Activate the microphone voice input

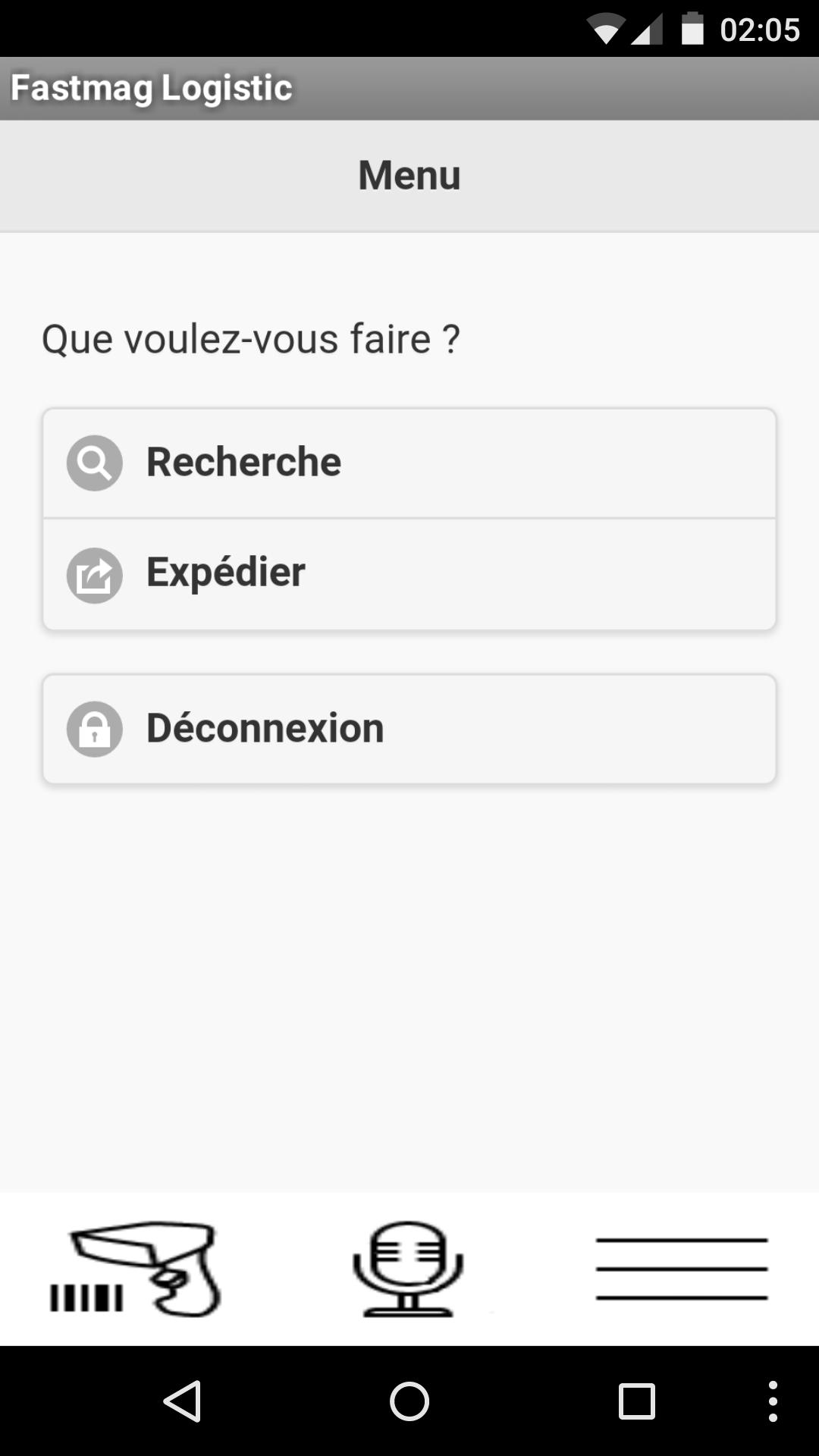click(408, 1268)
